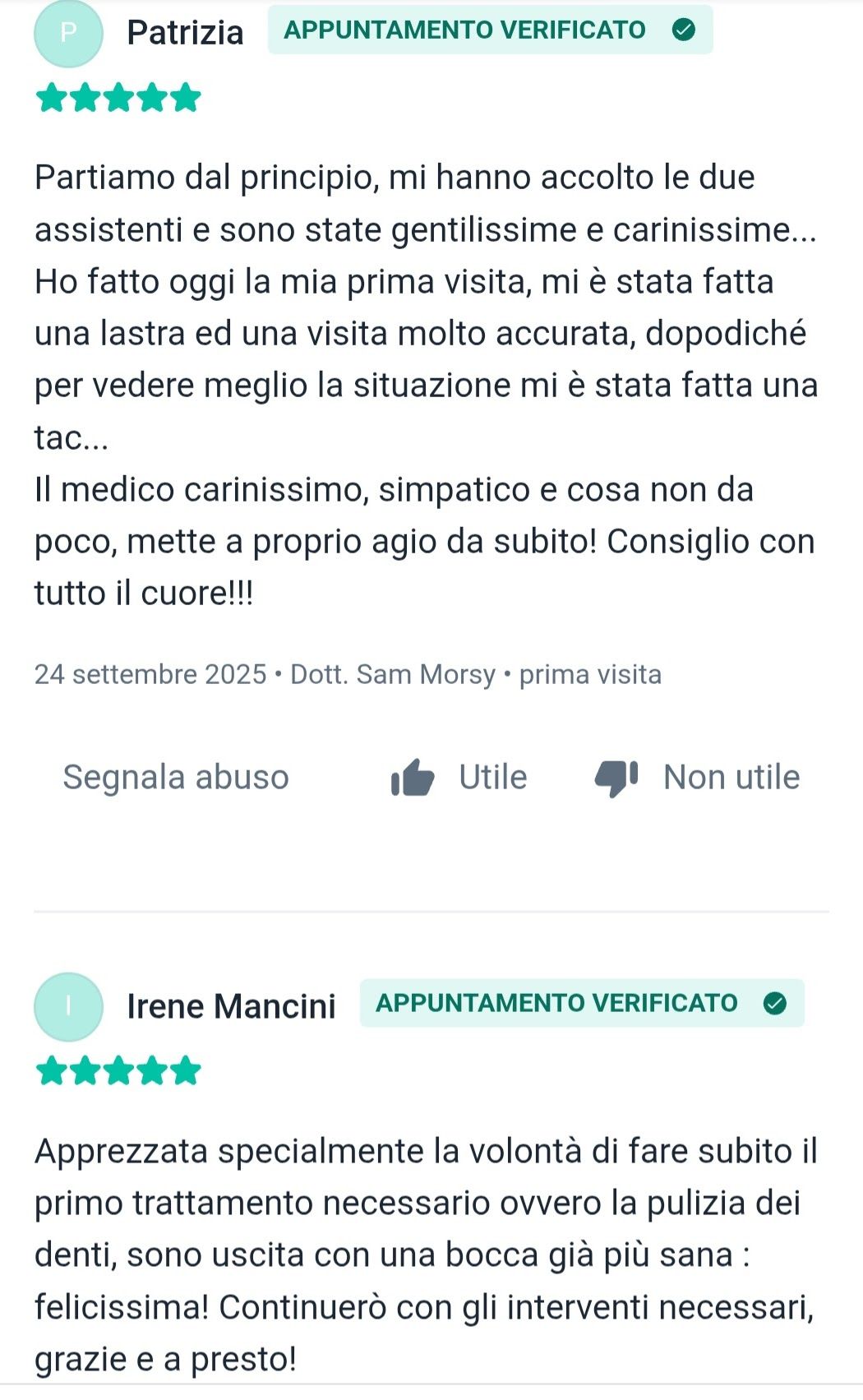Click the Segnala abuso link
Screen dimensions: 863x1400
(176, 776)
